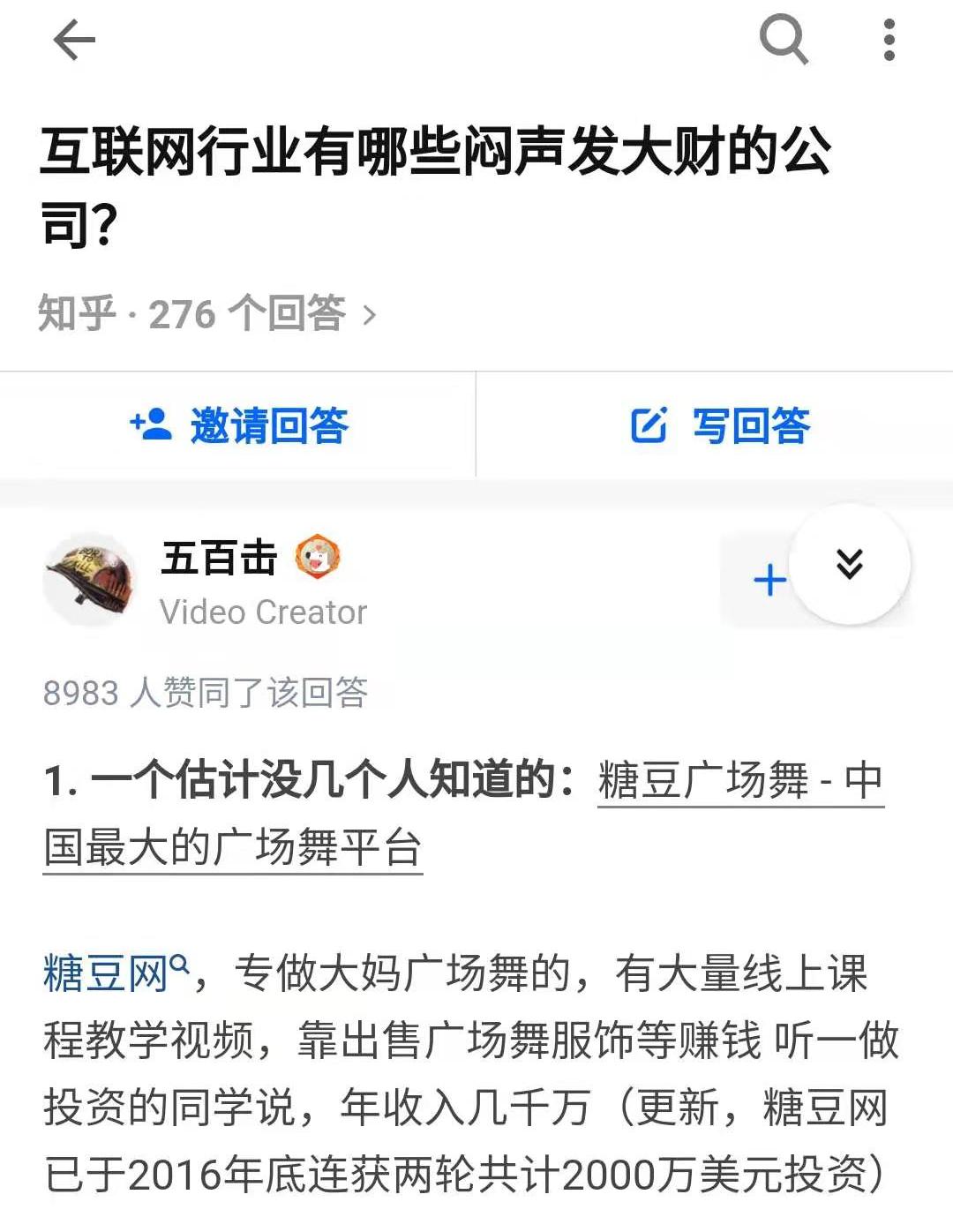View 五百击's profile avatar
Viewport: 953px width, 1232px height.
click(x=89, y=580)
